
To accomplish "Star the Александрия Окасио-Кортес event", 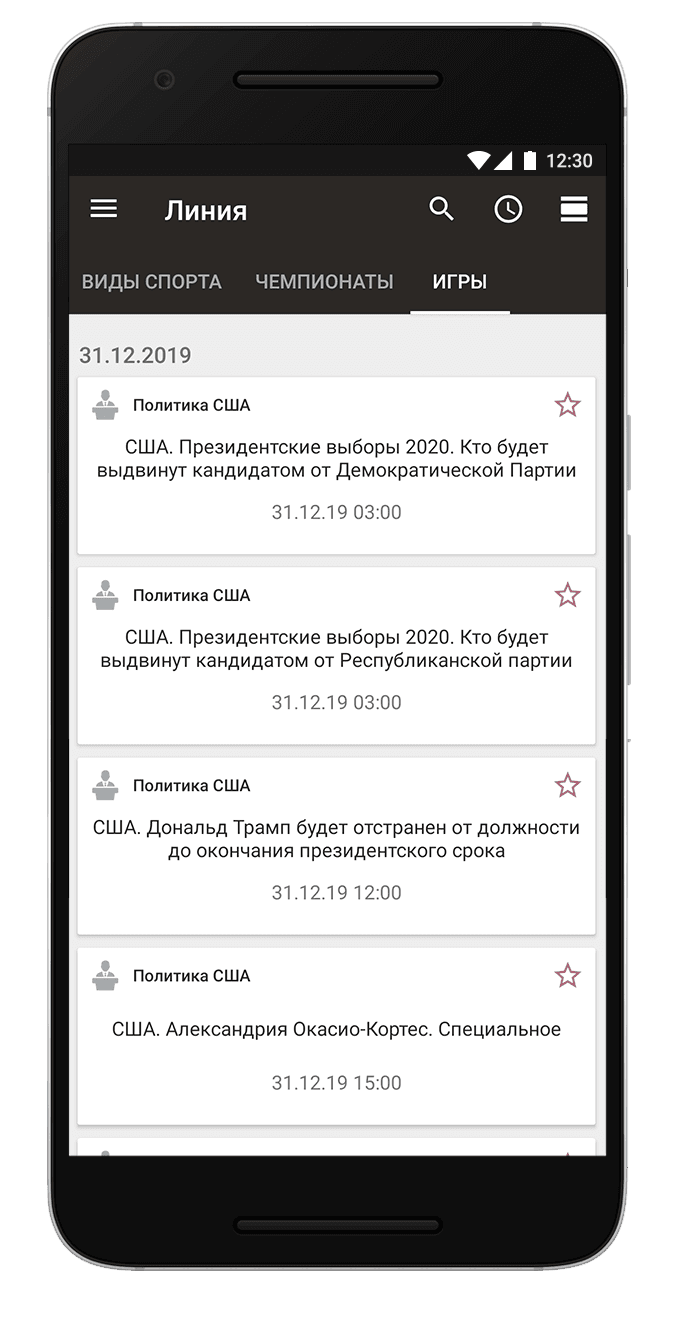I will [567, 975].
